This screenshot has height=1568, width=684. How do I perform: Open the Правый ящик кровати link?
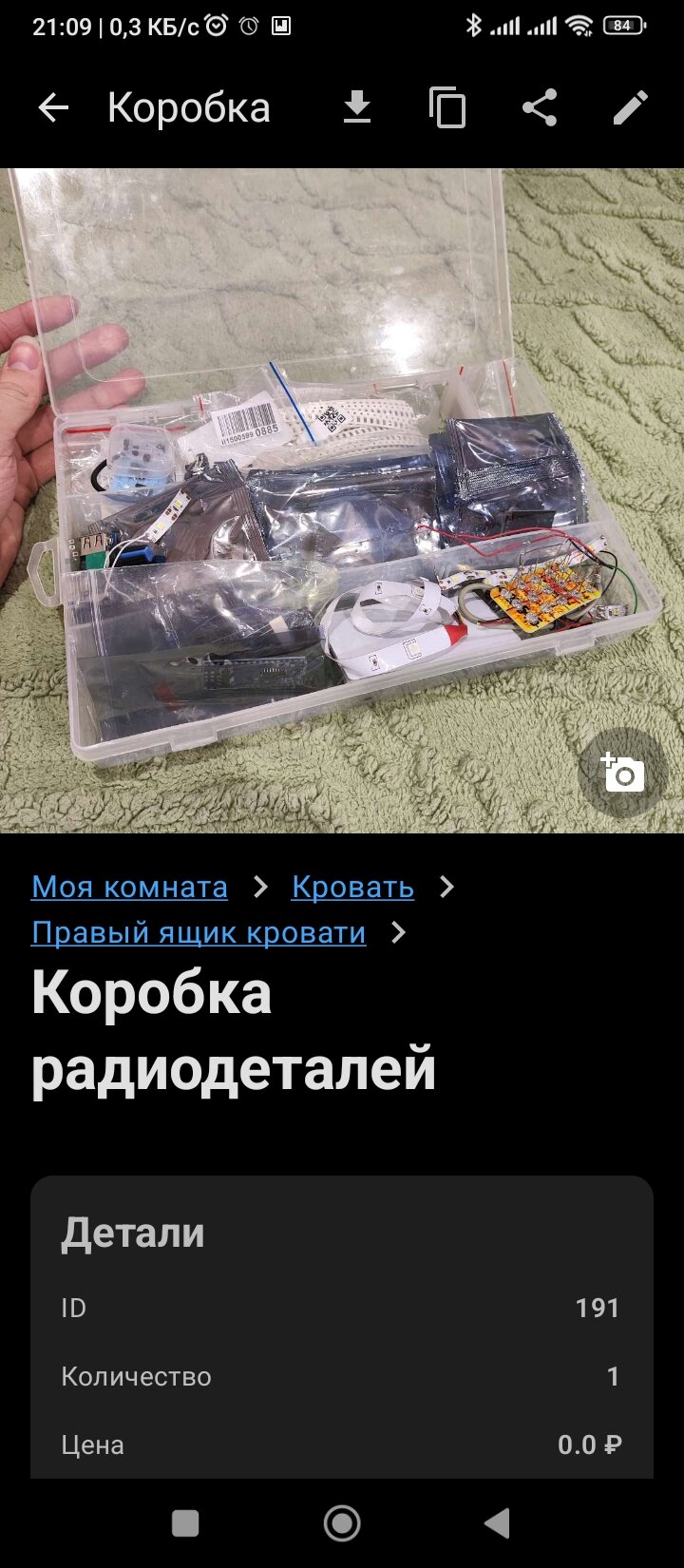199,932
